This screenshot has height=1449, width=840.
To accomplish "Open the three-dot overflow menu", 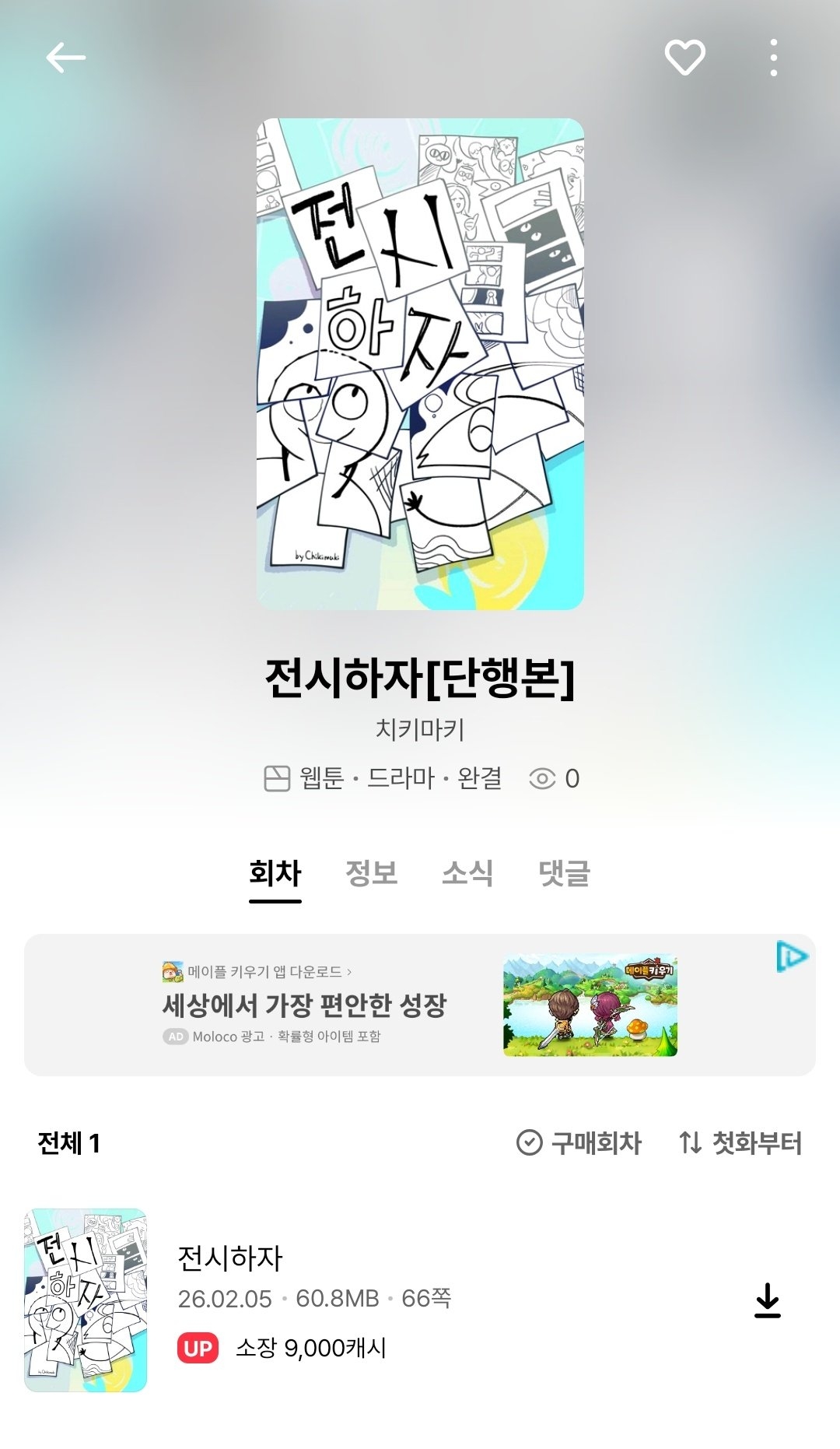I will click(x=773, y=58).
